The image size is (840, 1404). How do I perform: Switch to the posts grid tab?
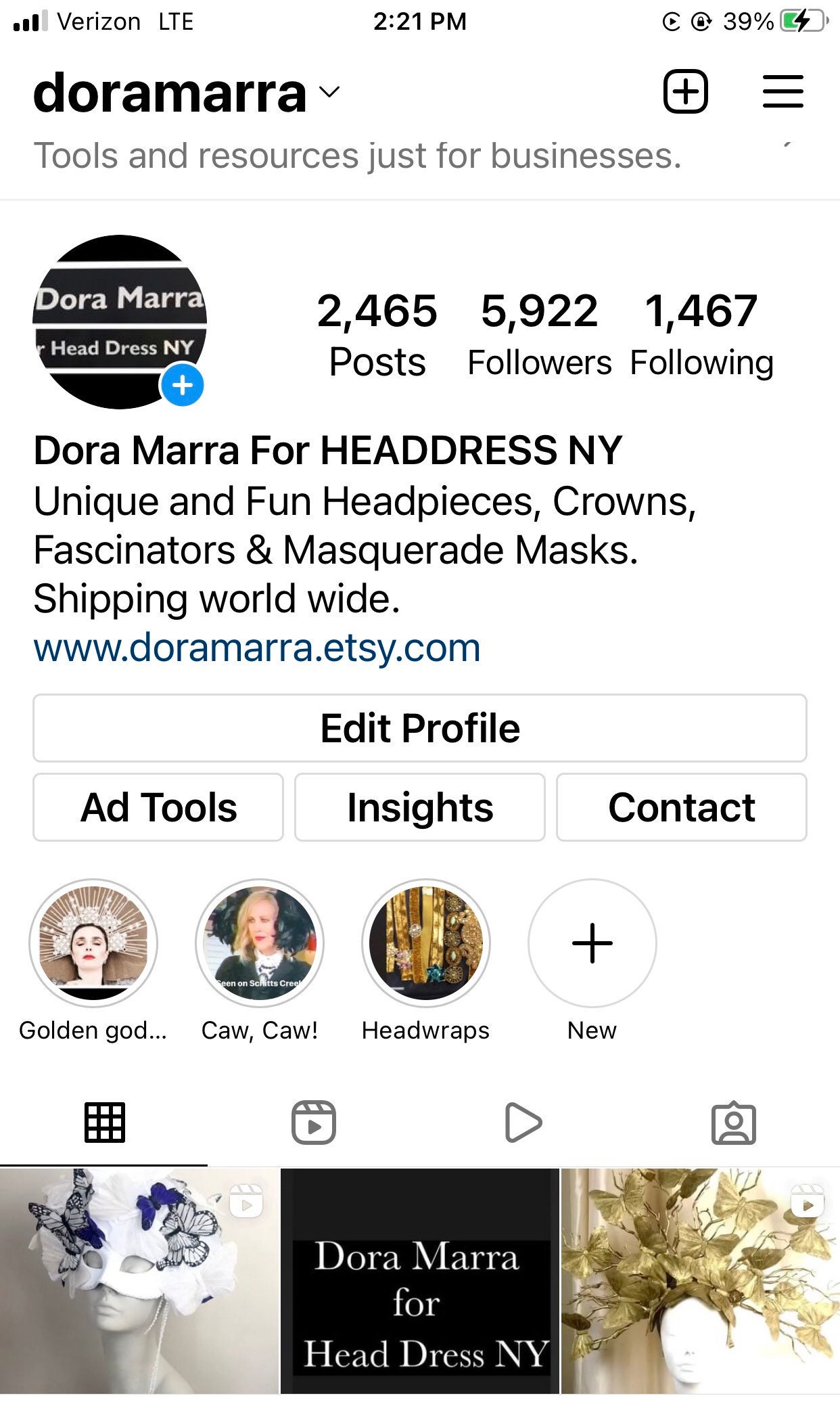(x=105, y=1123)
